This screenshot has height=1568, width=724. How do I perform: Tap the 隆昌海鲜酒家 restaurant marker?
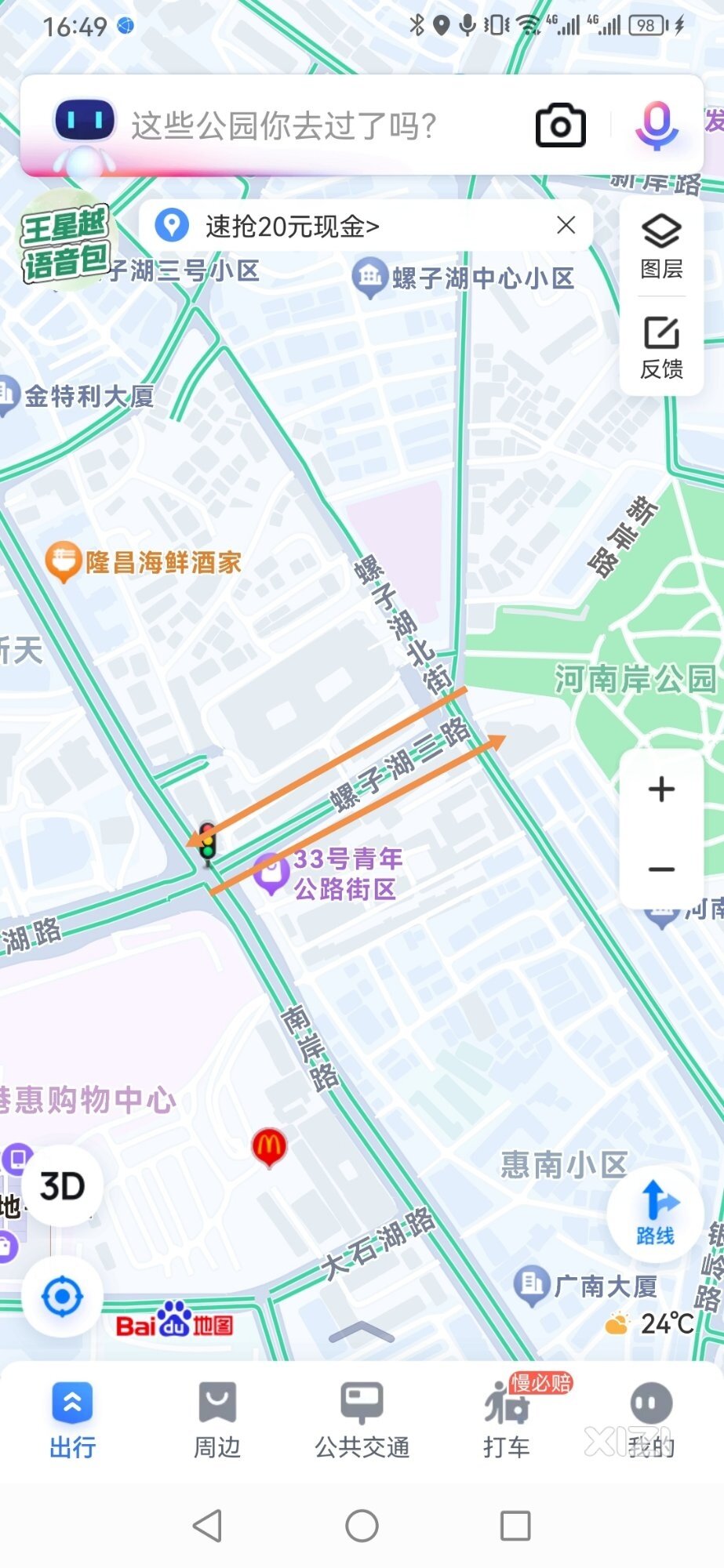pos(63,562)
